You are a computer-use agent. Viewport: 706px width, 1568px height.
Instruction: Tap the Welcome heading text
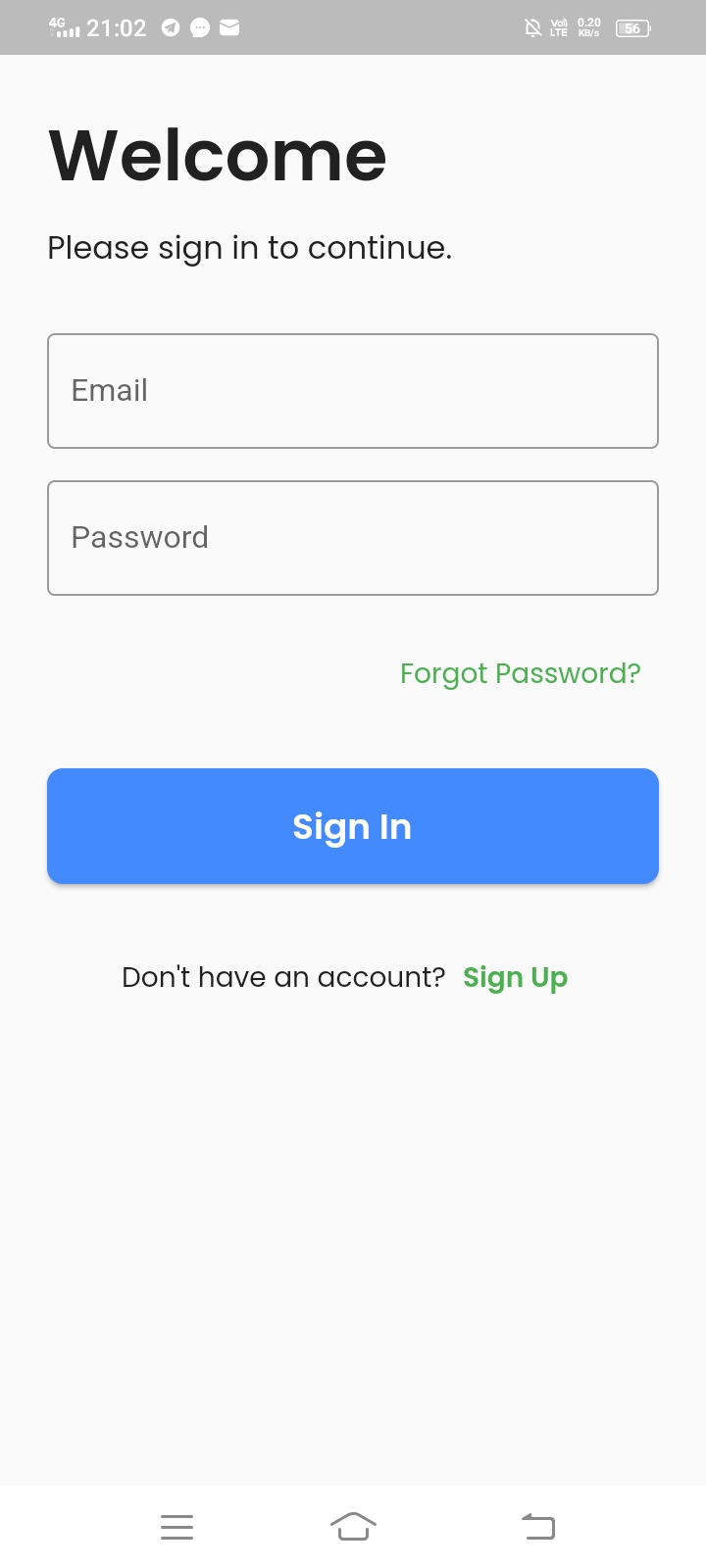click(217, 155)
